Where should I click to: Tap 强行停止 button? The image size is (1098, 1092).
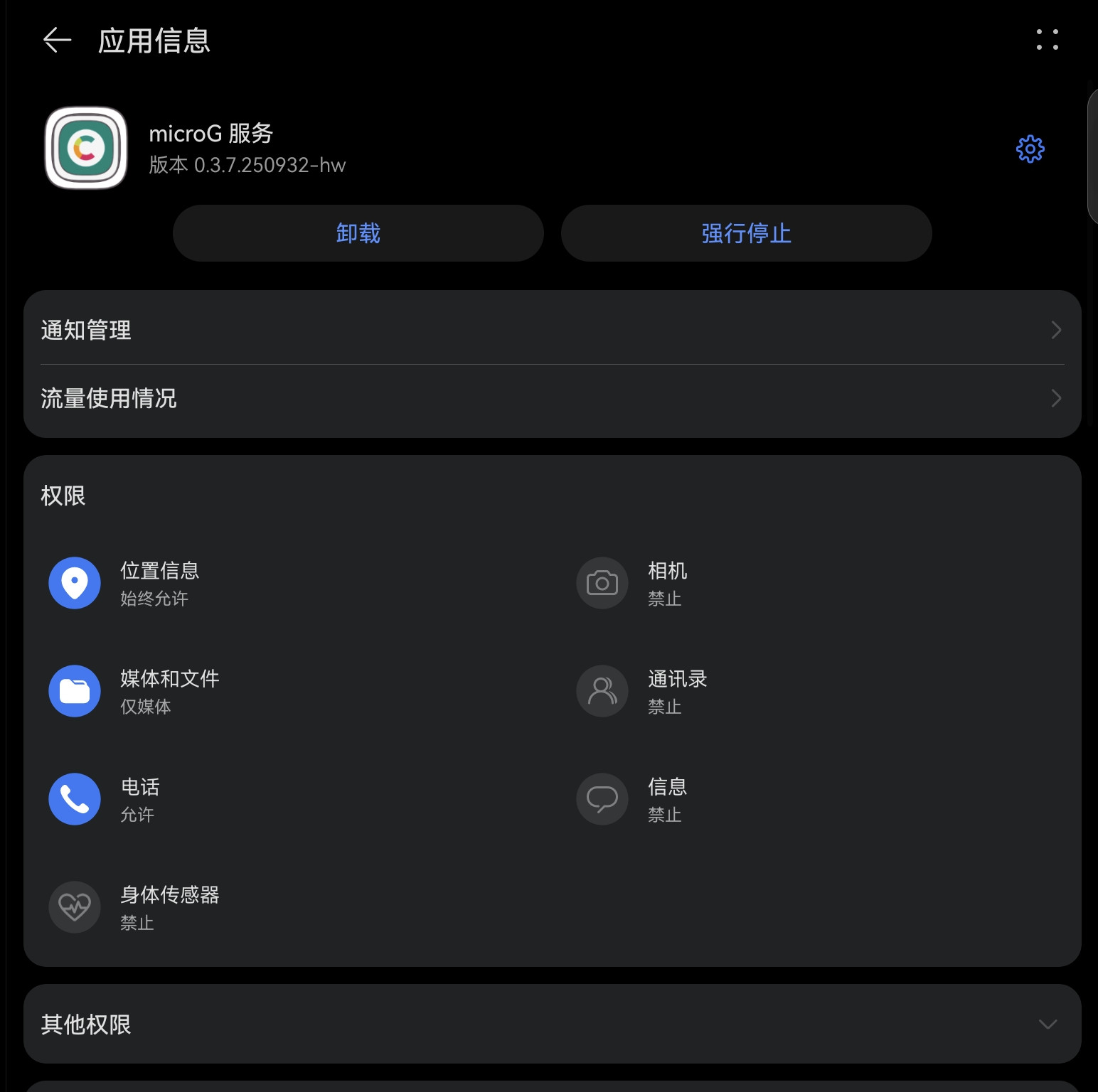click(x=746, y=233)
